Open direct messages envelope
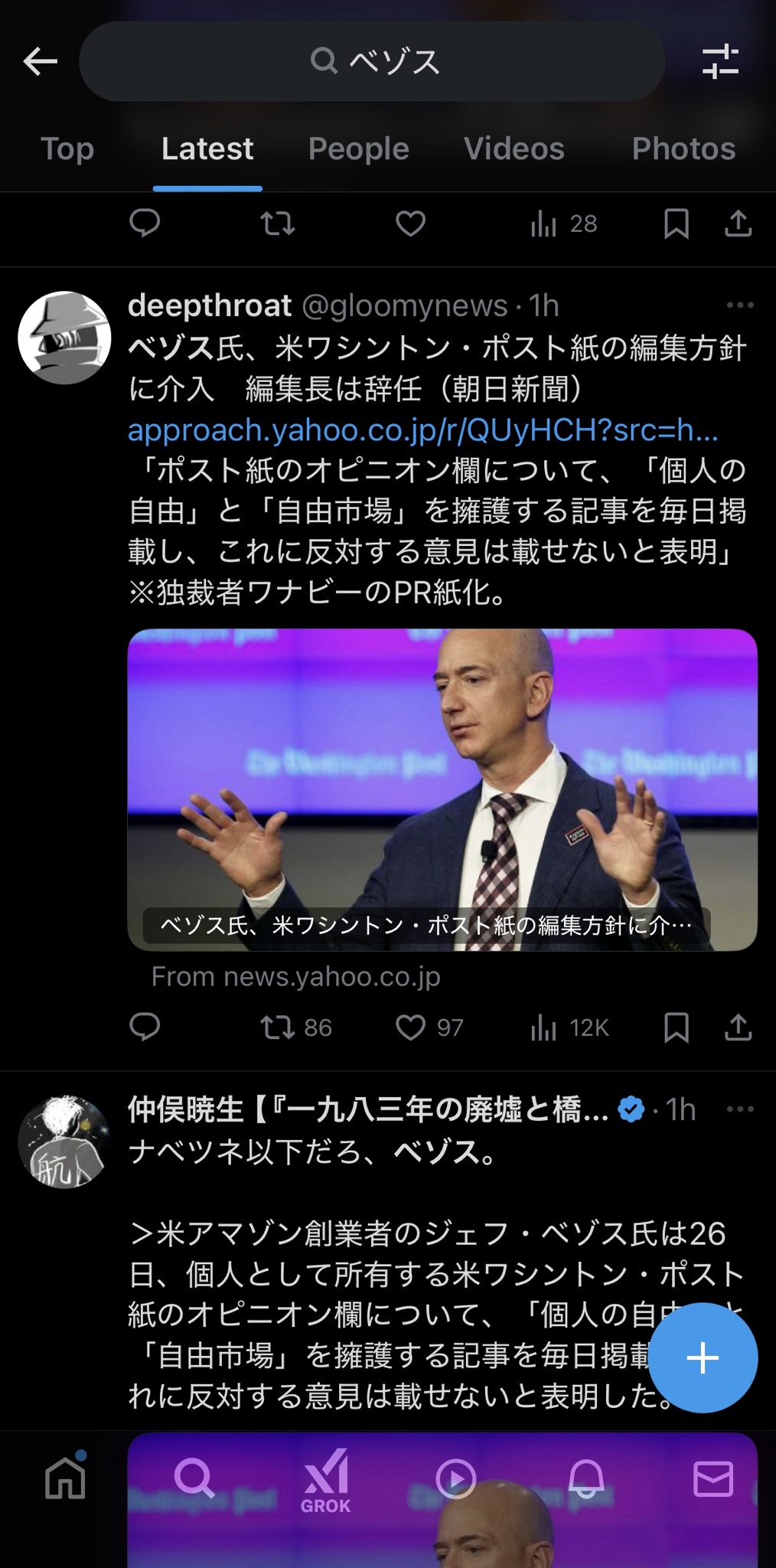The width and height of the screenshot is (776, 1568). (713, 1478)
